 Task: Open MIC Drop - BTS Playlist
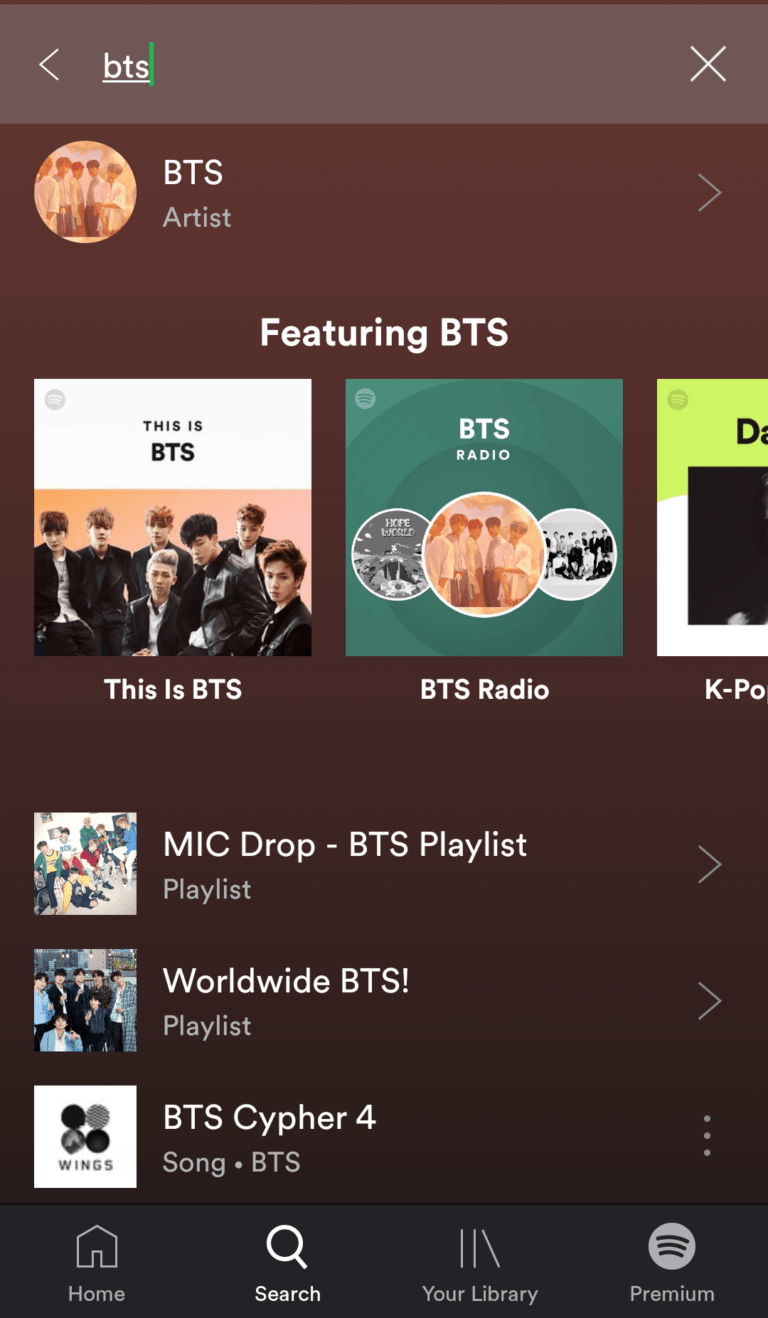pyautogui.click(x=380, y=864)
